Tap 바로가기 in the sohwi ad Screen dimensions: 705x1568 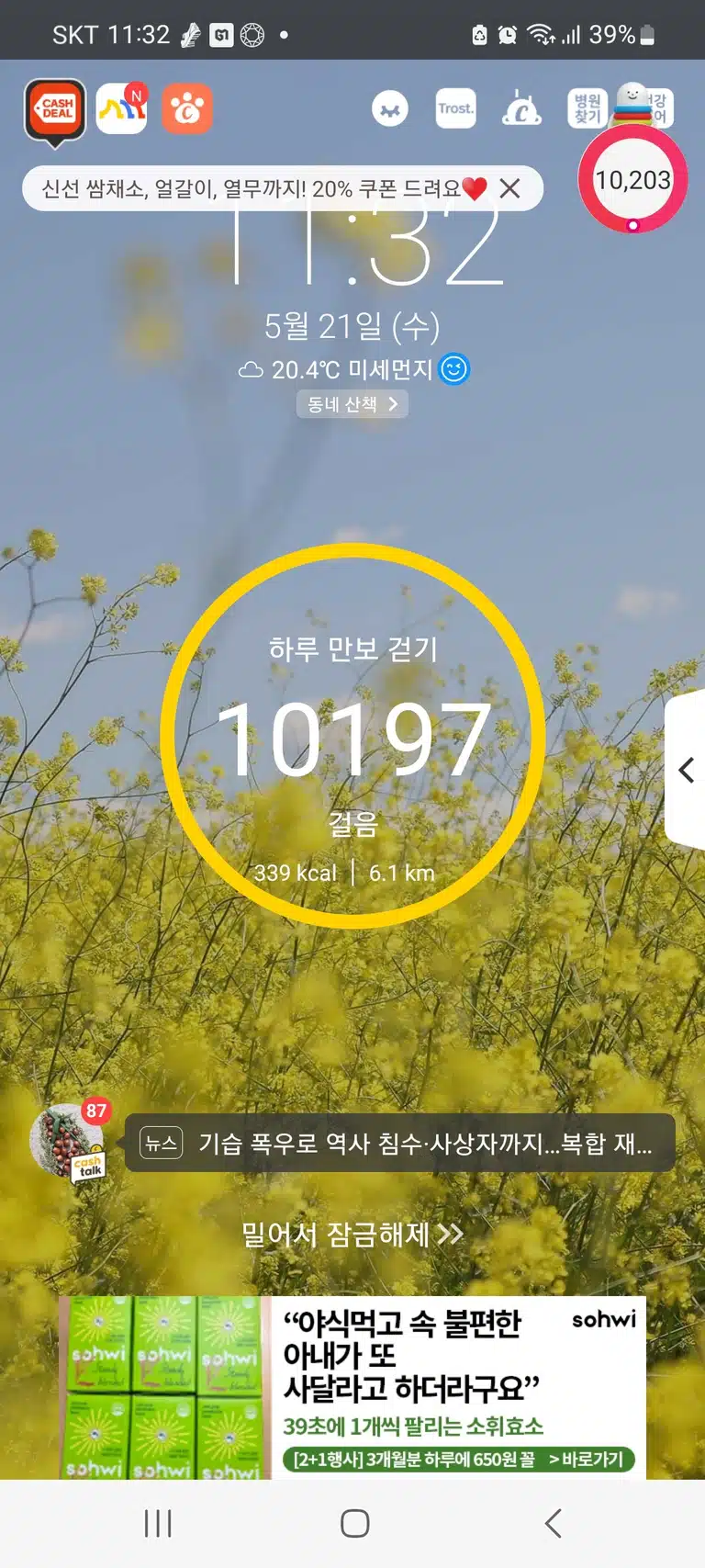click(586, 1459)
